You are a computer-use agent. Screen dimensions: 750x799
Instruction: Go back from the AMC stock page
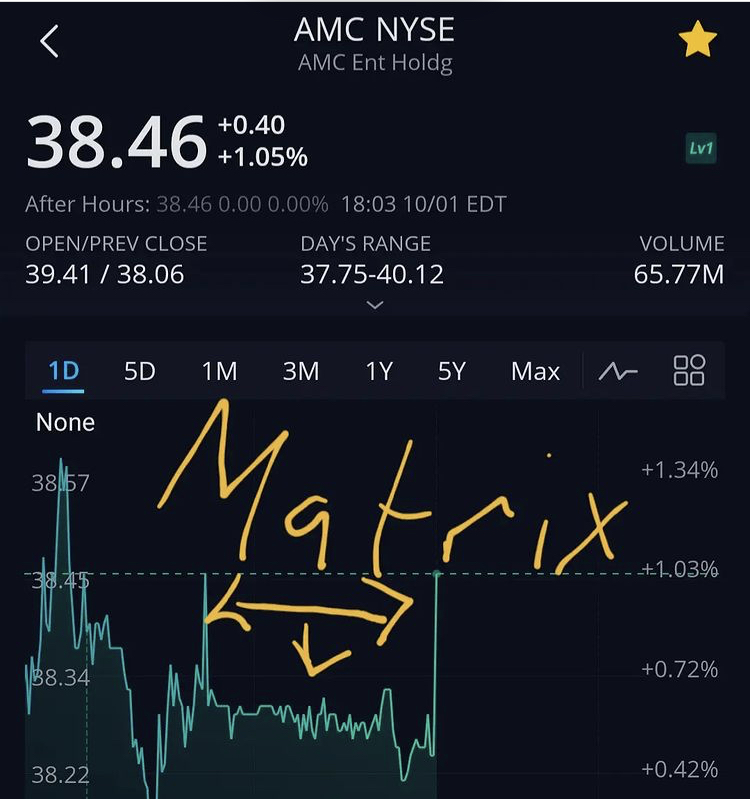pyautogui.click(x=49, y=42)
